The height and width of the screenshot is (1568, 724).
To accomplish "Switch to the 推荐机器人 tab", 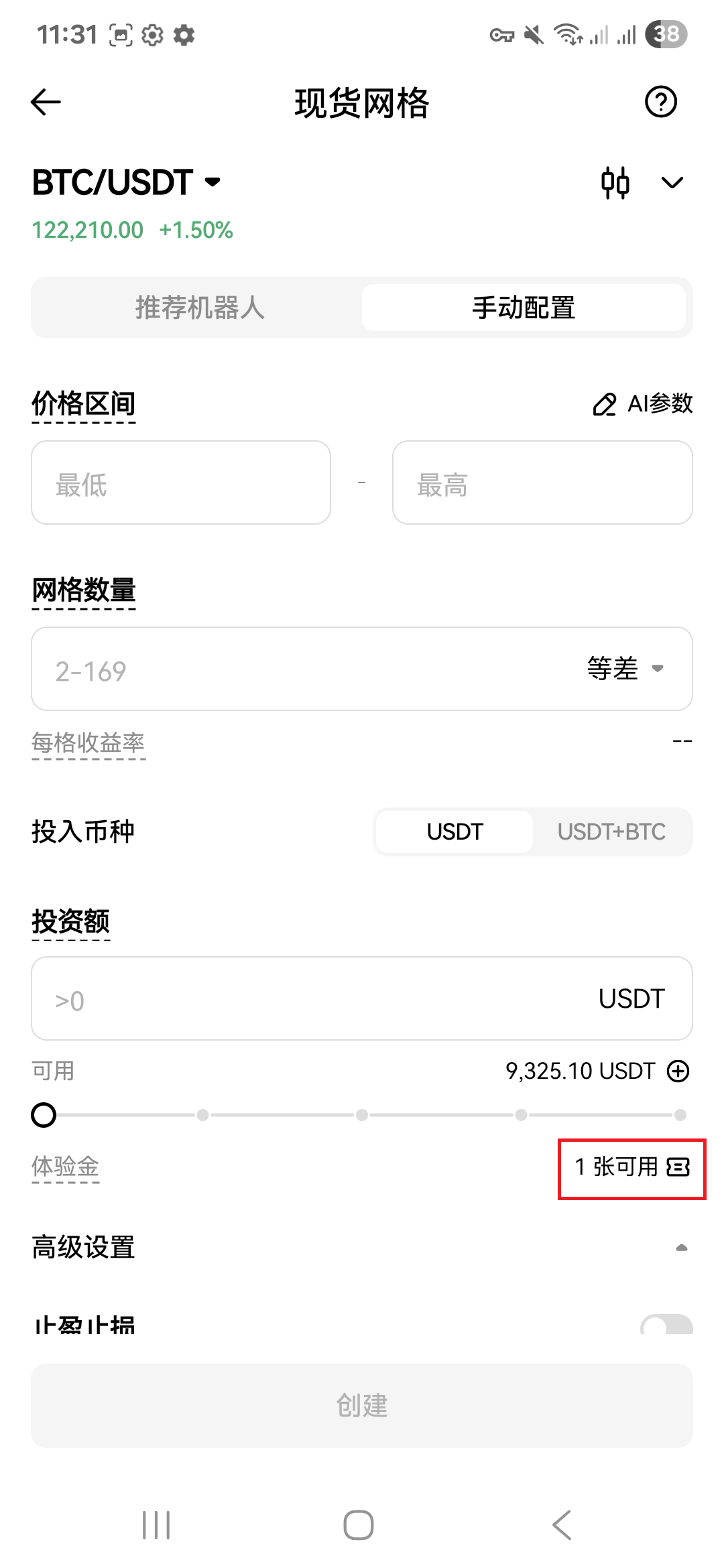I will tap(199, 308).
